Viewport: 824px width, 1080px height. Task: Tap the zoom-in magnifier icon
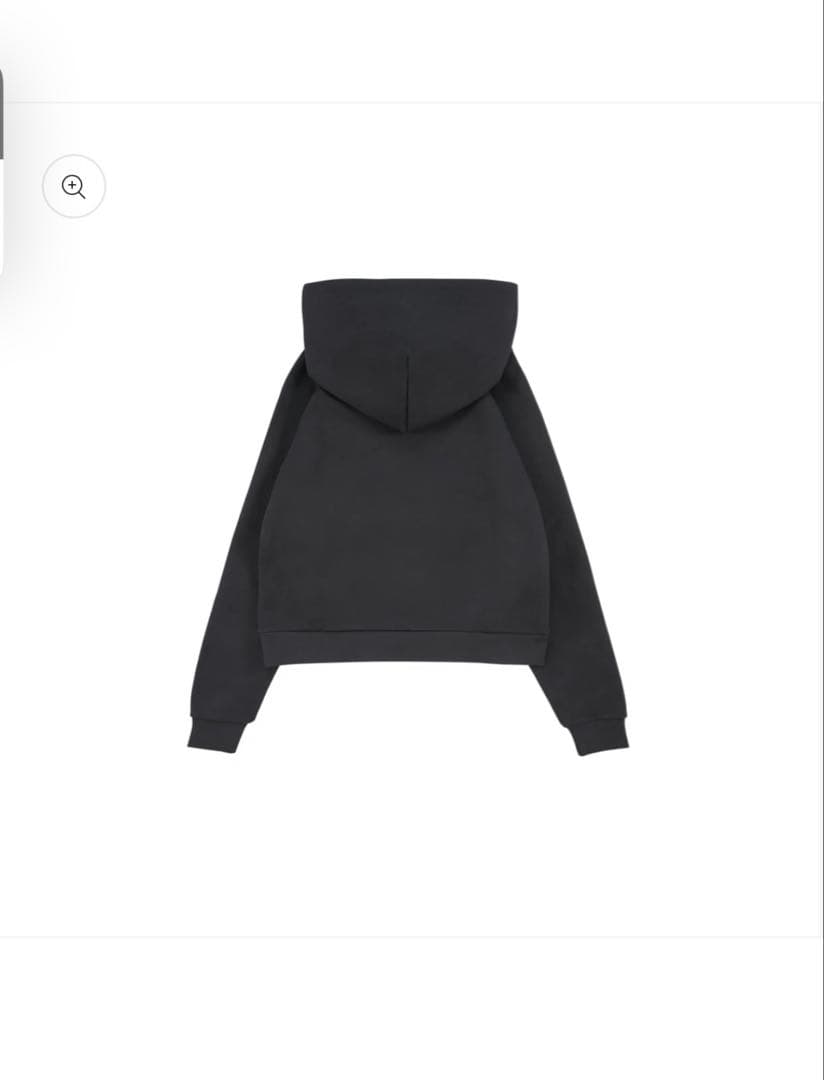point(73,186)
